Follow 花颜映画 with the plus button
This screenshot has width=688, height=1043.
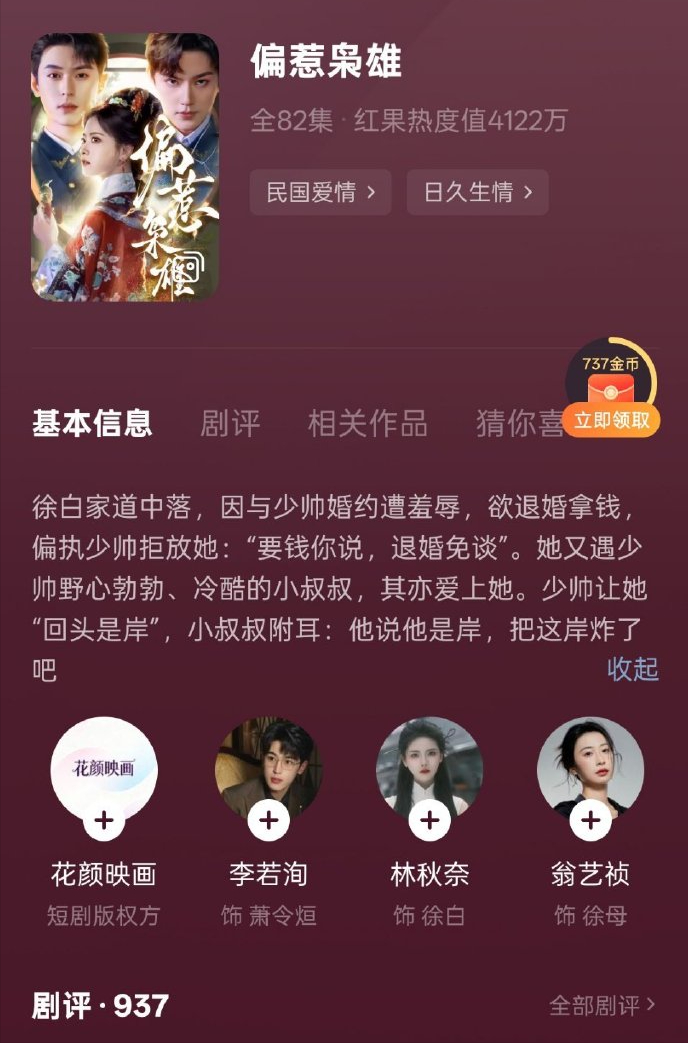[104, 822]
